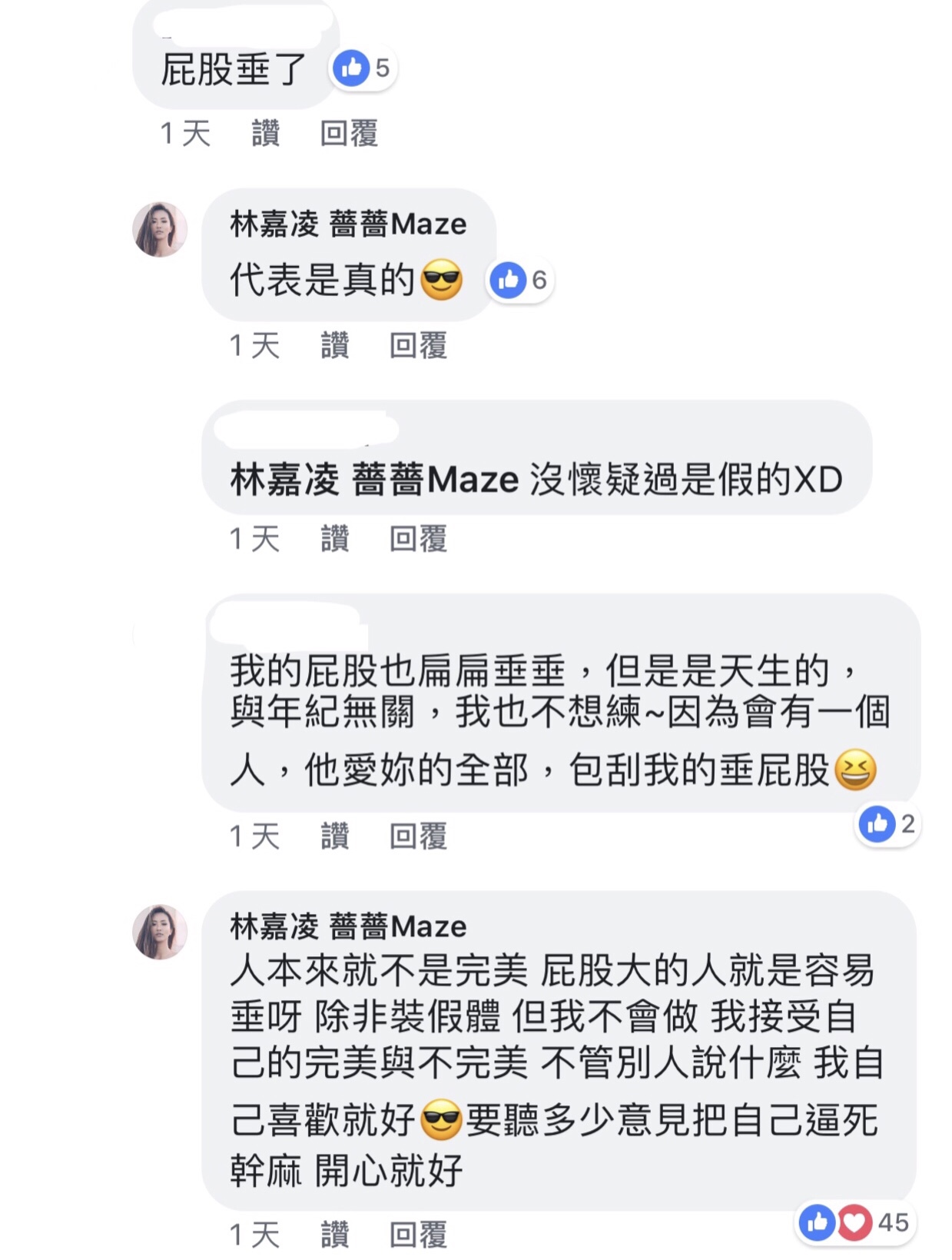Screen dimensions: 952x1260
Task: Like the comment 屁股垂了
Action: click(265, 134)
